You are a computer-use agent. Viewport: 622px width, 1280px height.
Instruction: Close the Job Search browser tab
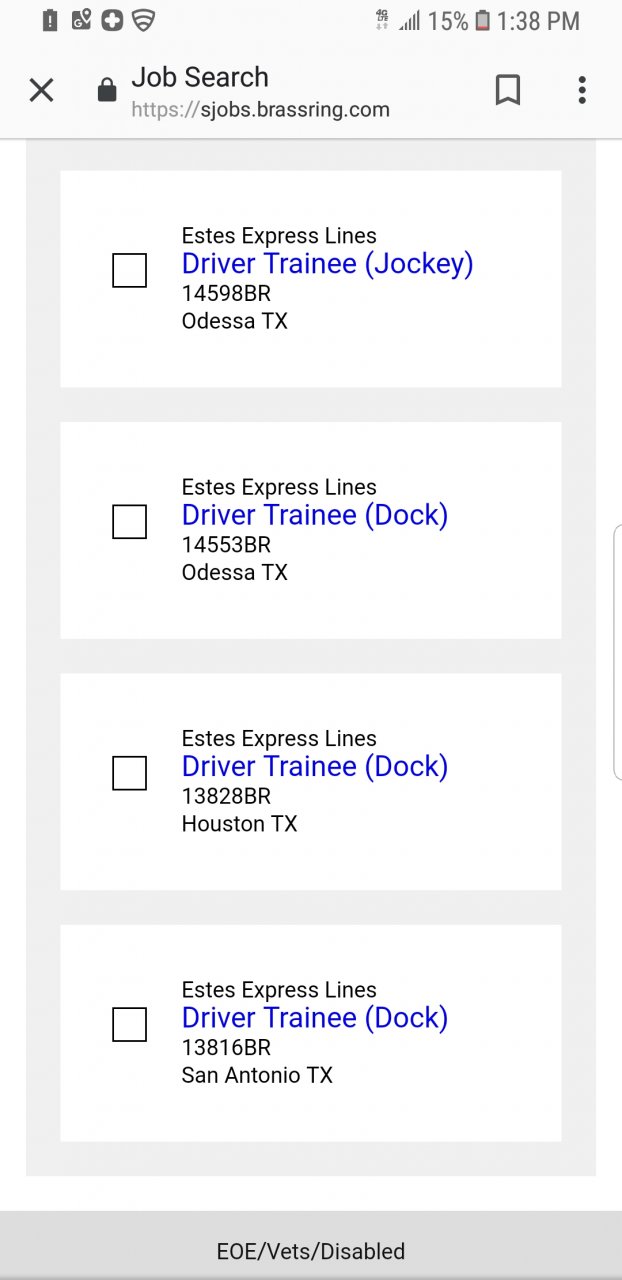(x=41, y=91)
